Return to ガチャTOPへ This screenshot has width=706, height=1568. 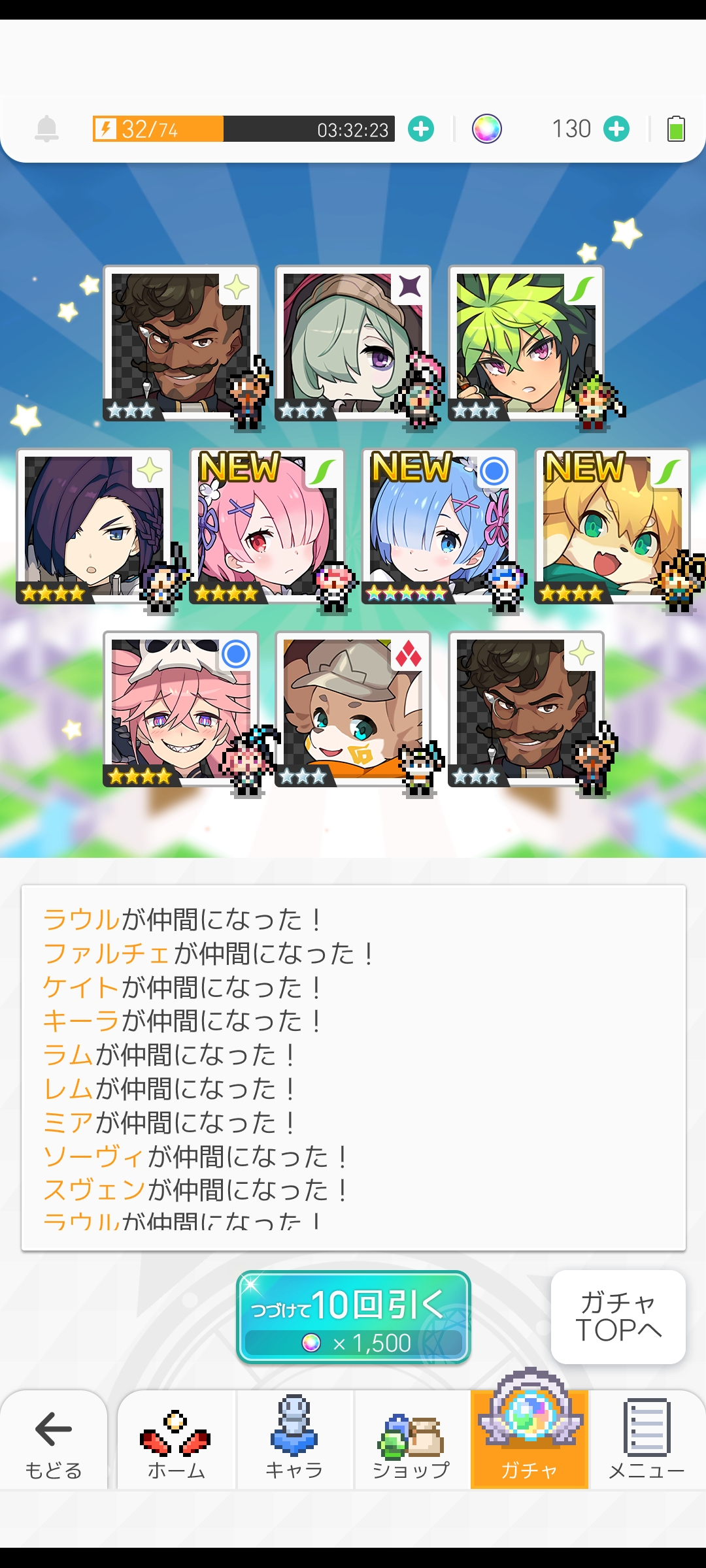click(618, 1317)
